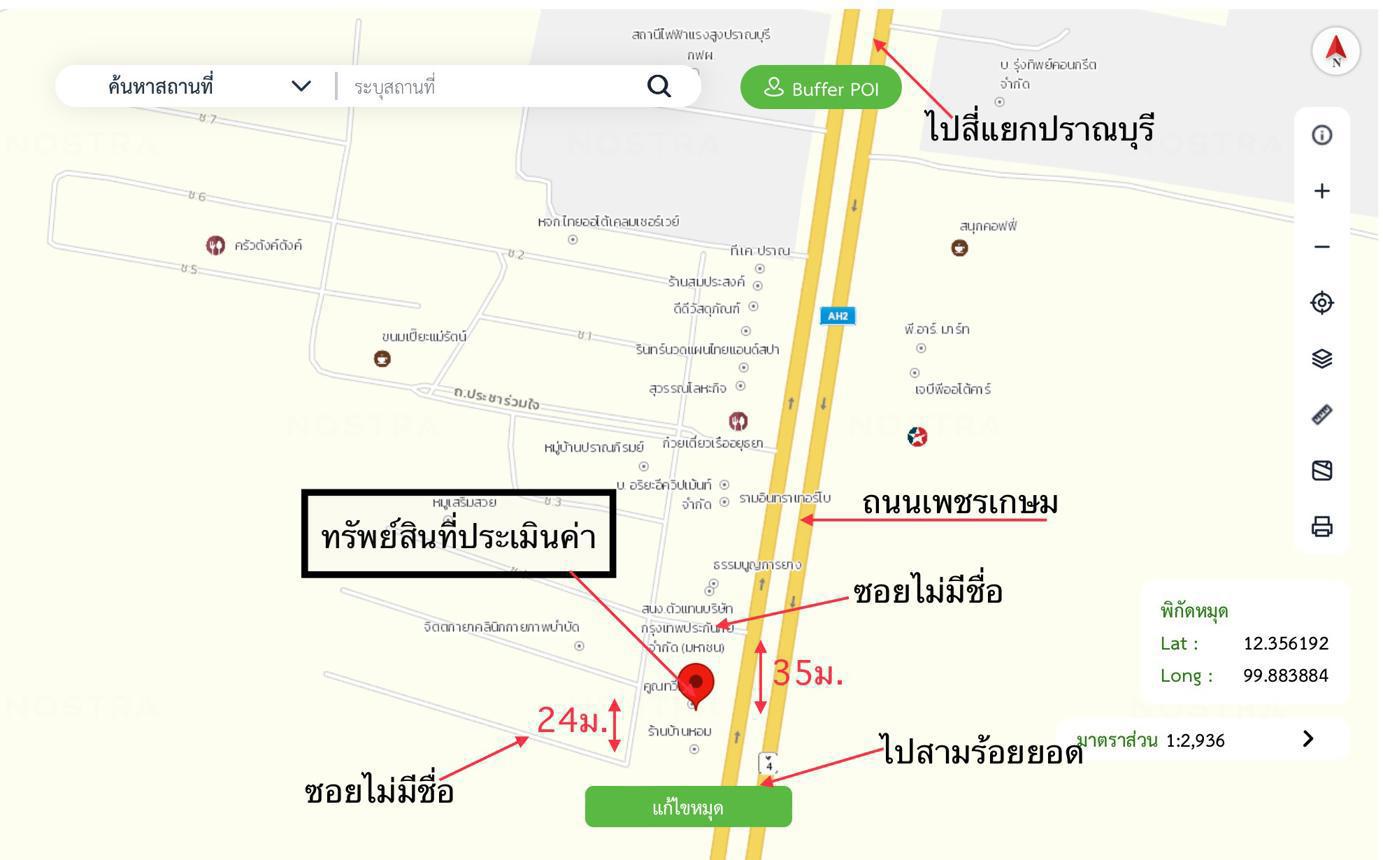
Task: Open the map information icon
Action: 1322,135
